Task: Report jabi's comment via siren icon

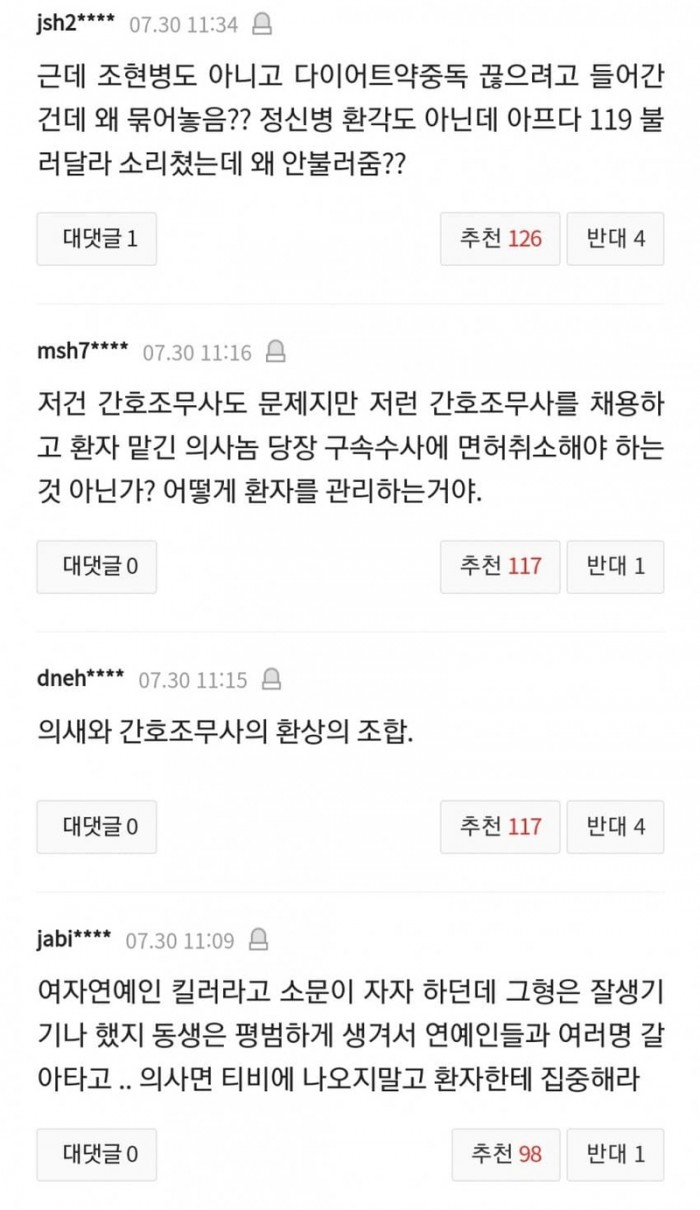Action: [x=259, y=940]
